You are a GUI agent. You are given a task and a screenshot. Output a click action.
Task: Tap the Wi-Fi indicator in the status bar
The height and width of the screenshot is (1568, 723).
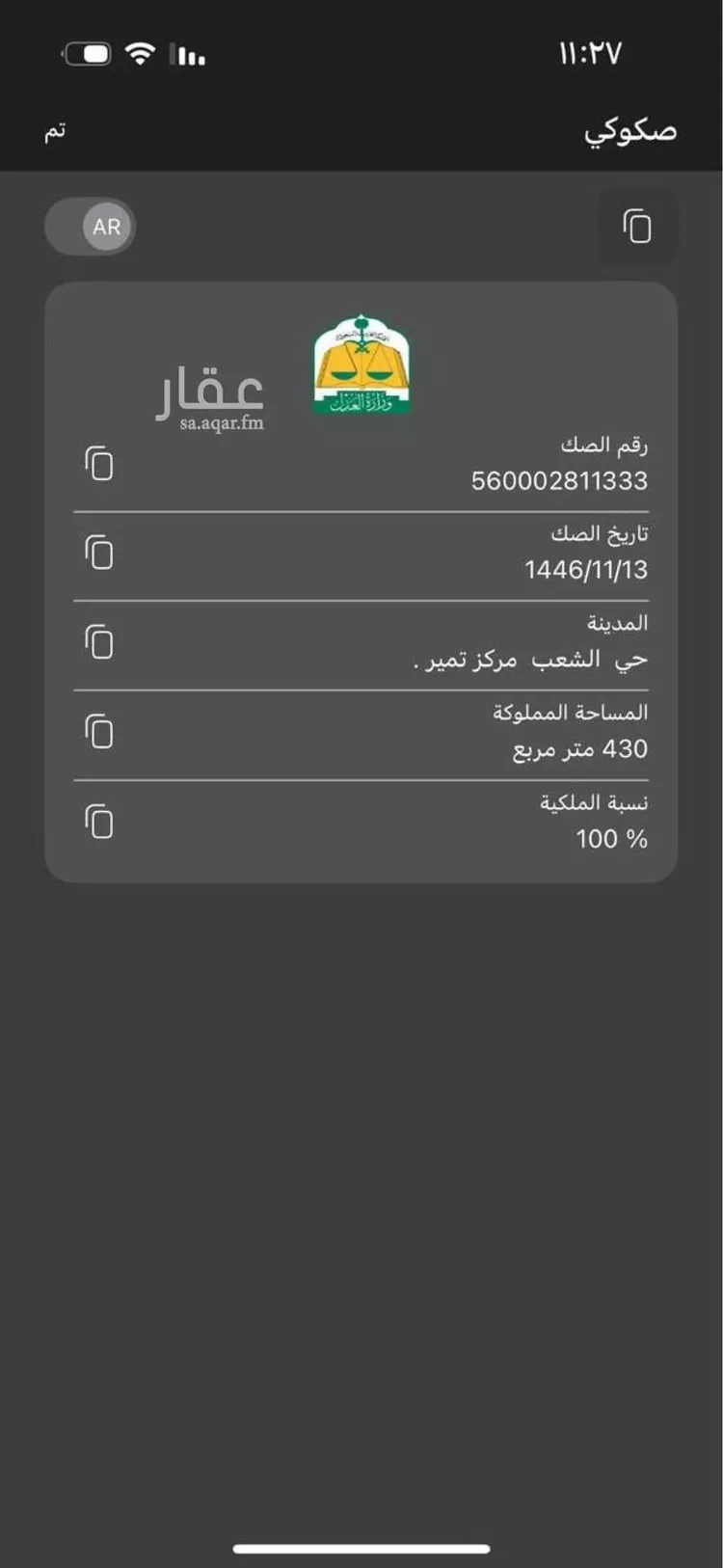point(141,53)
